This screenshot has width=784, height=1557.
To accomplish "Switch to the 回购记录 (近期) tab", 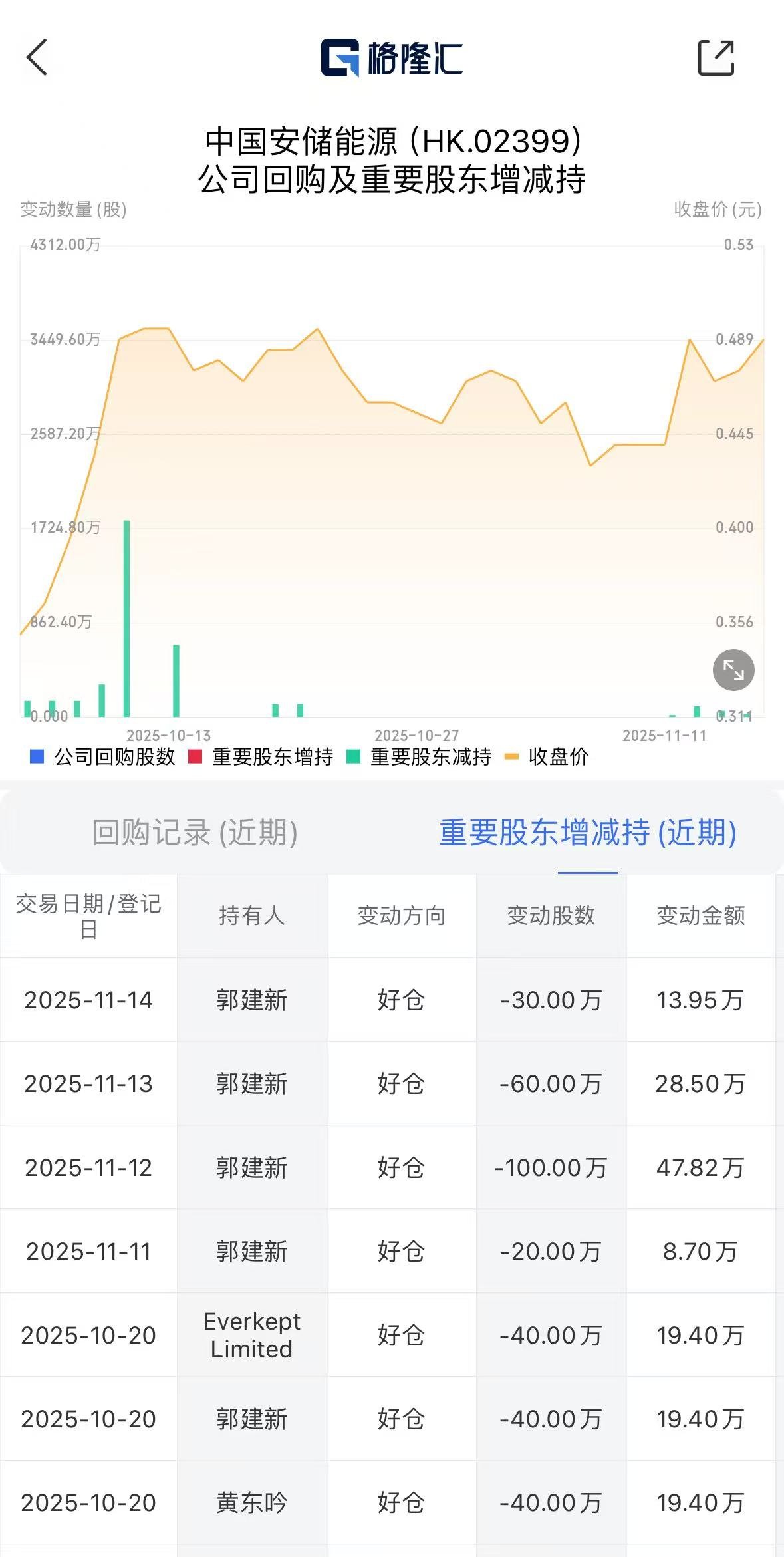I will pos(195,833).
